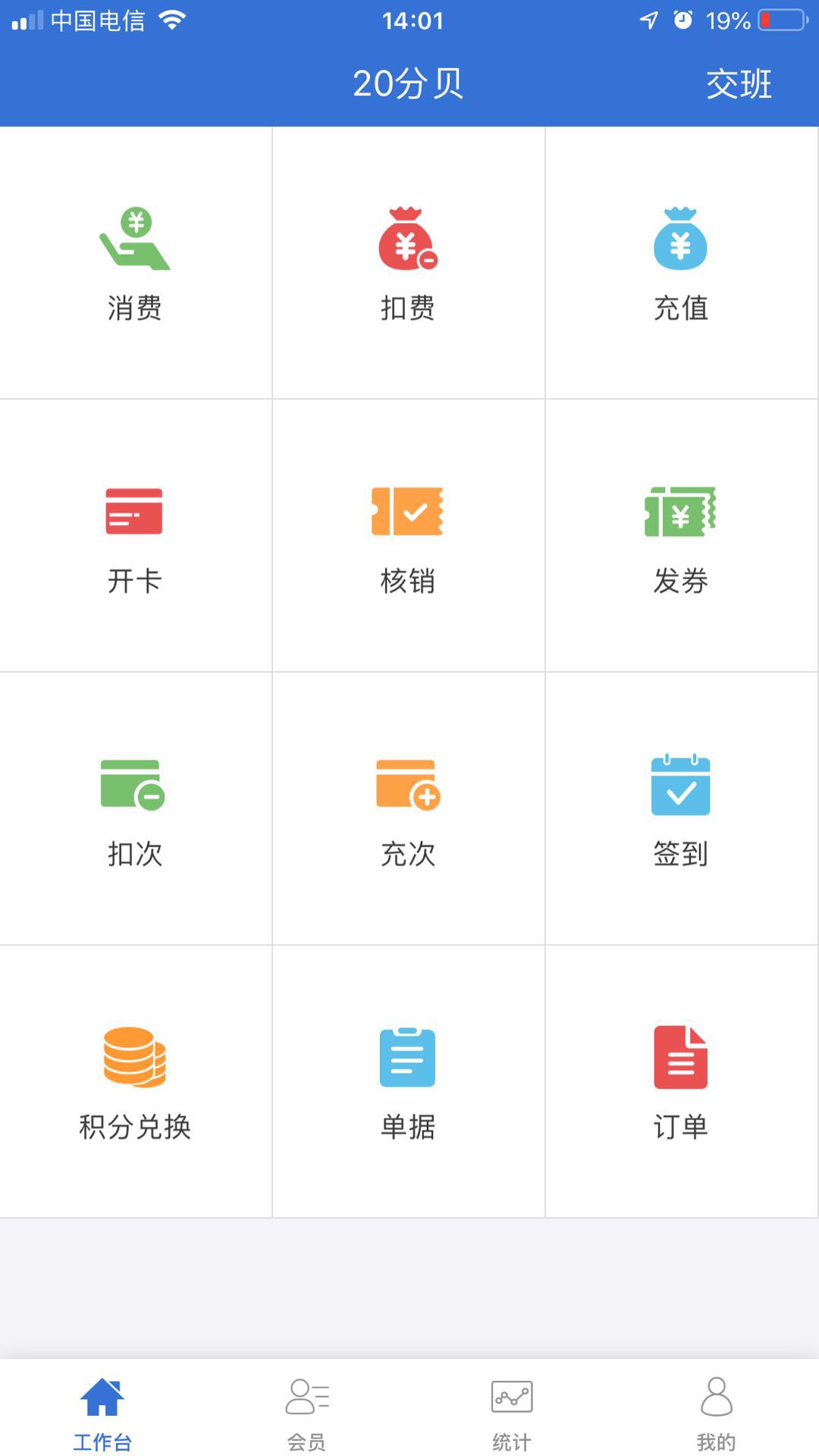Open the 扣费 fee deduction tile
The image size is (819, 1456).
click(409, 262)
